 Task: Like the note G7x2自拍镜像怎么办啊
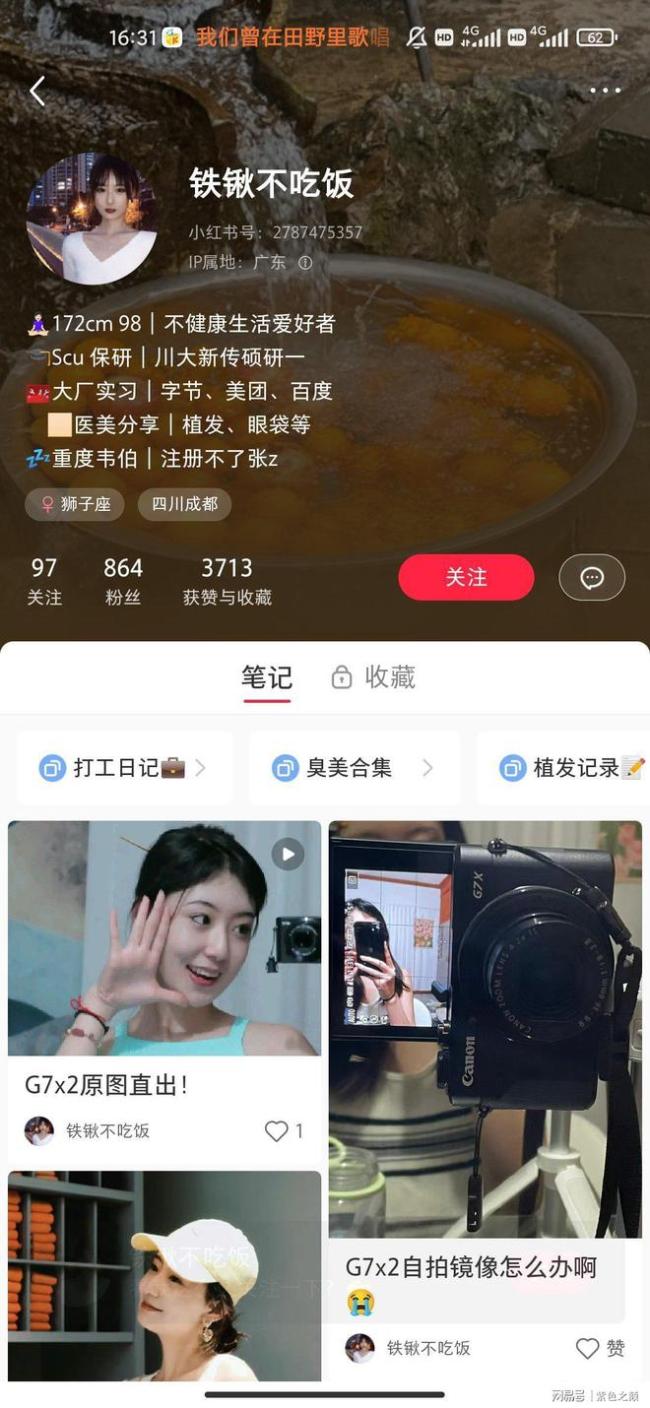(588, 1348)
